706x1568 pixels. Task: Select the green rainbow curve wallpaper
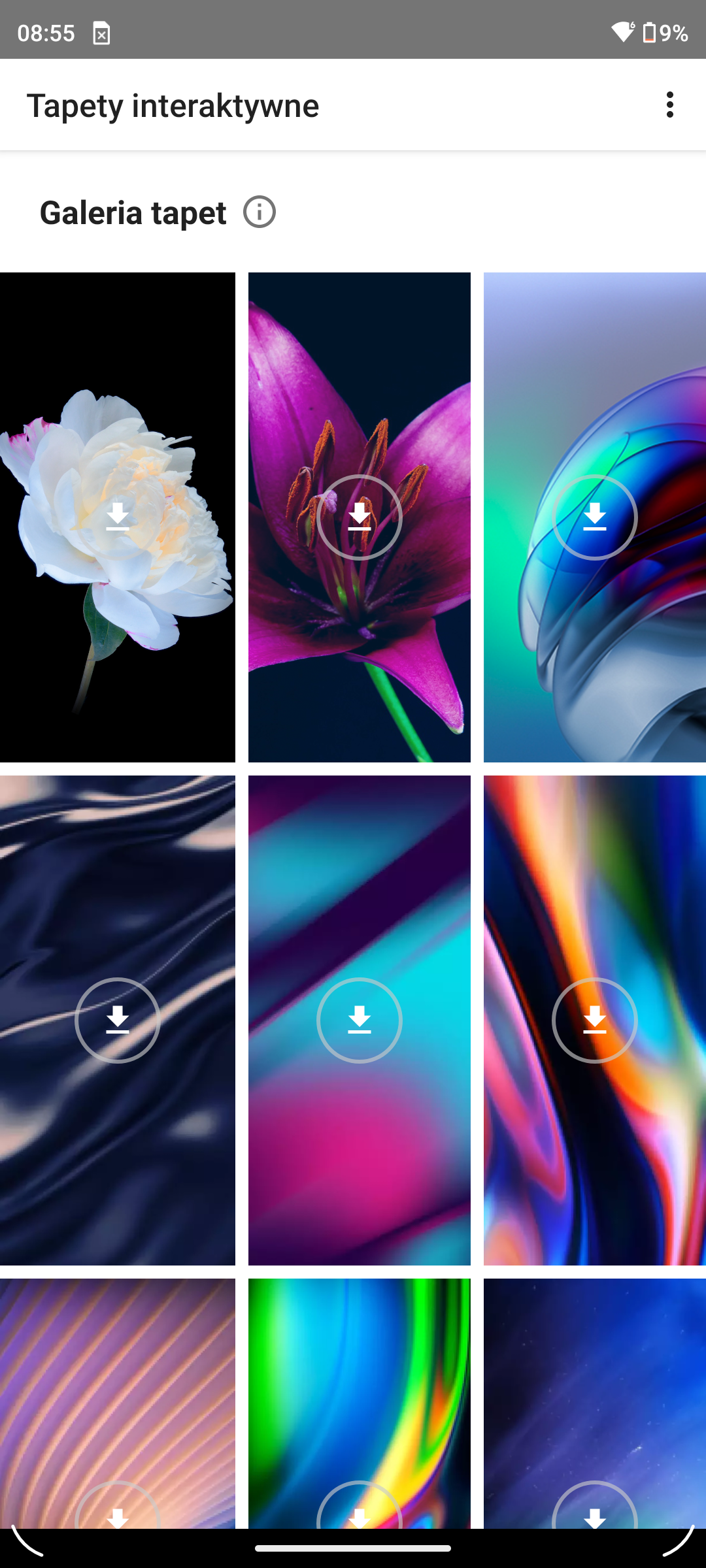click(360, 1403)
